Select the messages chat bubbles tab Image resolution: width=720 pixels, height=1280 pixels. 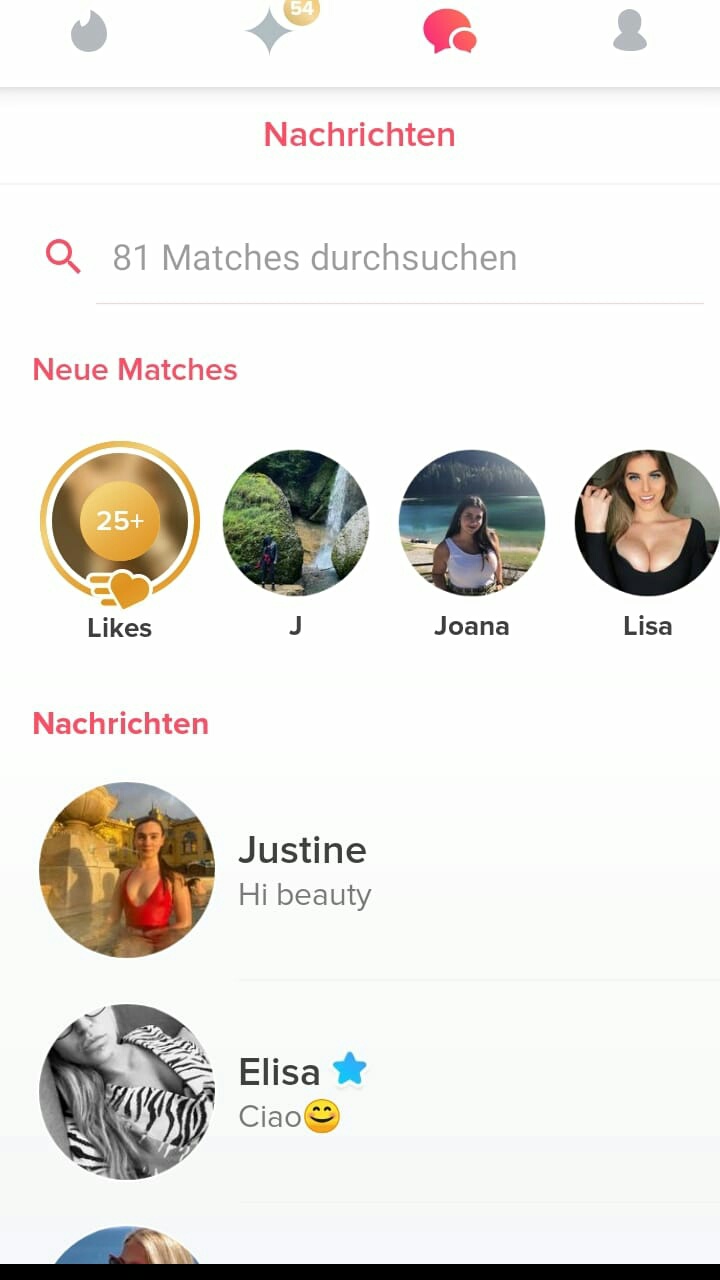pyautogui.click(x=449, y=32)
